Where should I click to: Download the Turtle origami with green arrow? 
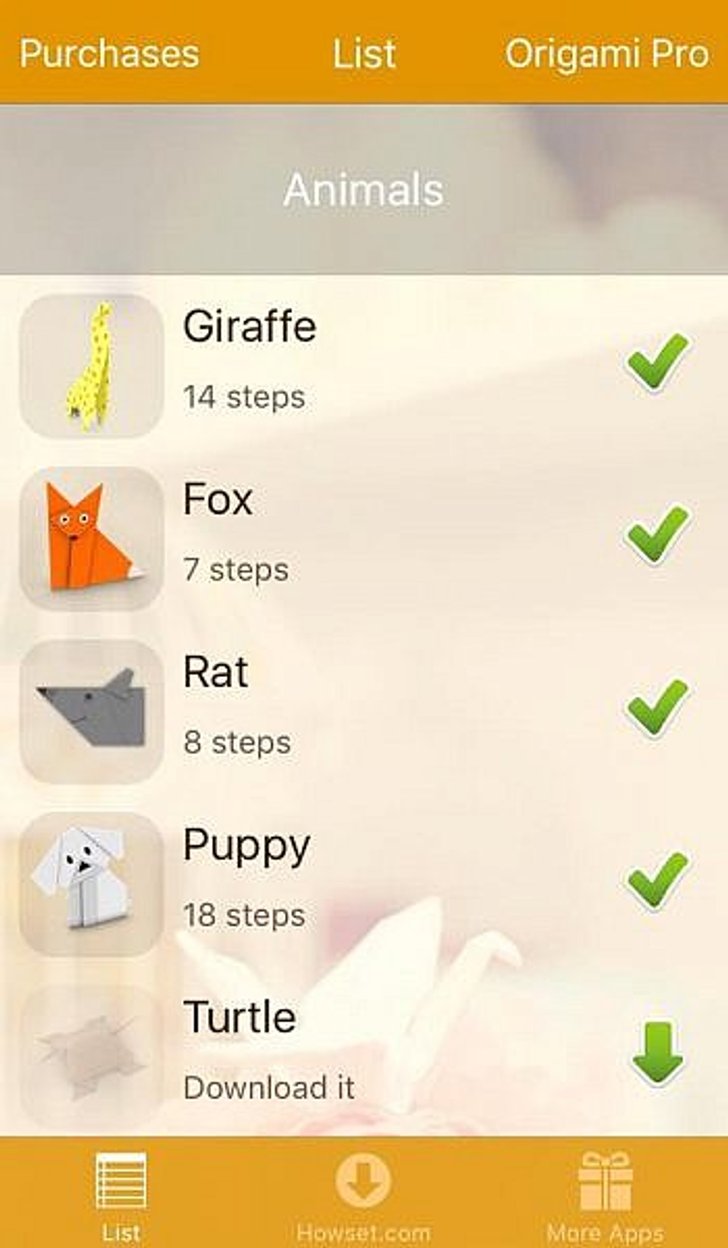(x=658, y=1053)
